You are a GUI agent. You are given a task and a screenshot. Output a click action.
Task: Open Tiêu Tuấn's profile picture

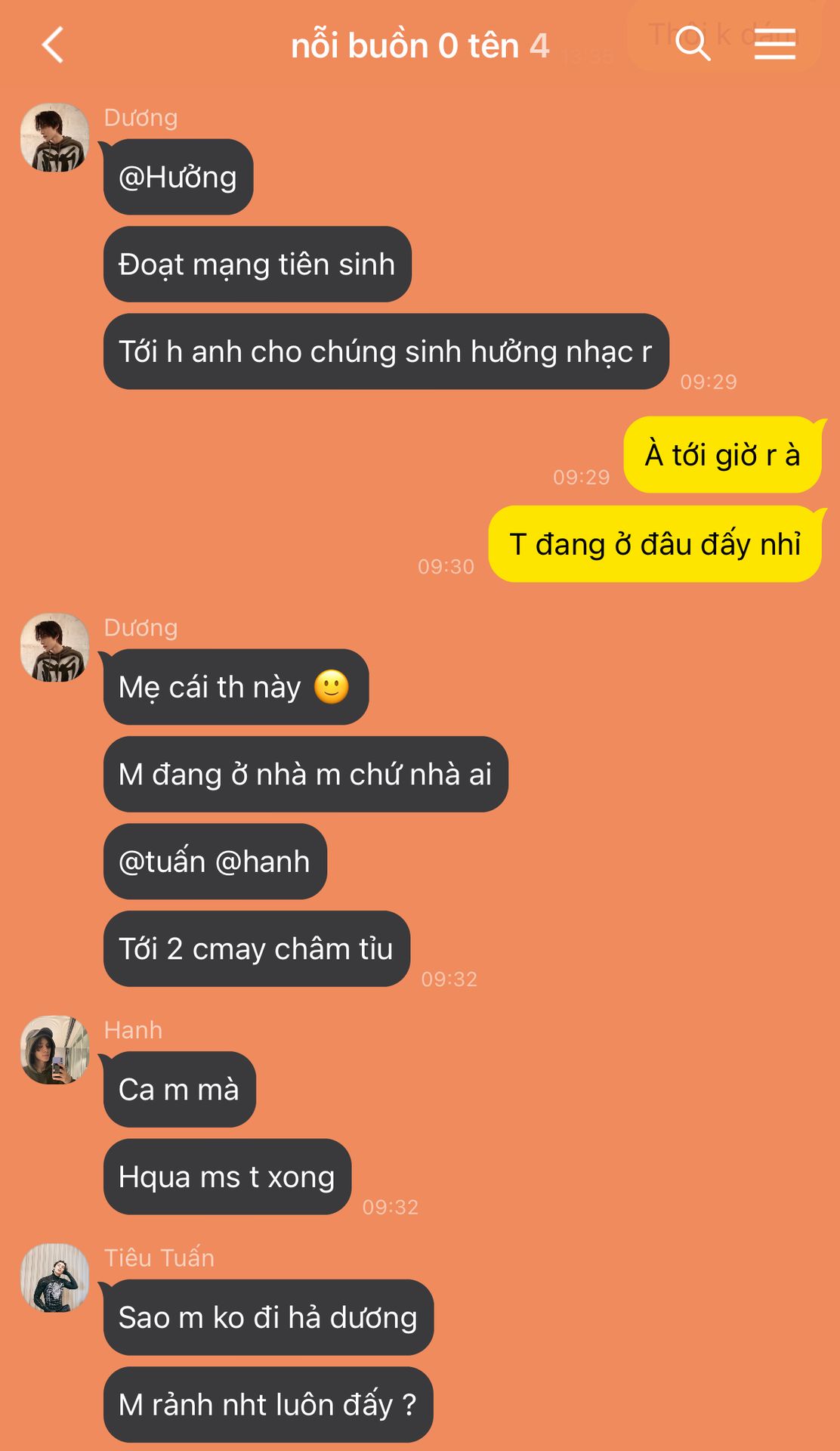(54, 1278)
